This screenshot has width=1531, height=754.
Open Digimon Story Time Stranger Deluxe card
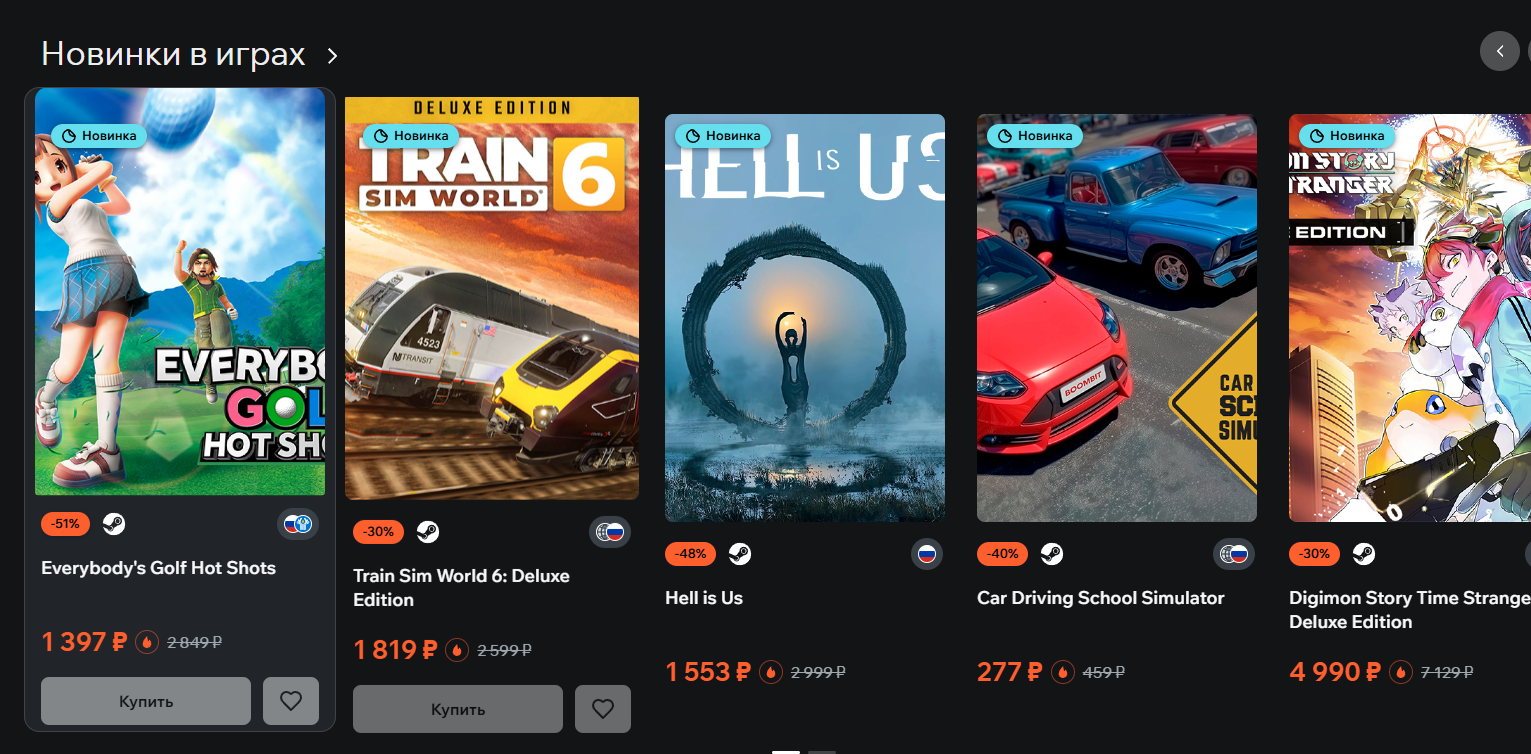pyautogui.click(x=1410, y=318)
